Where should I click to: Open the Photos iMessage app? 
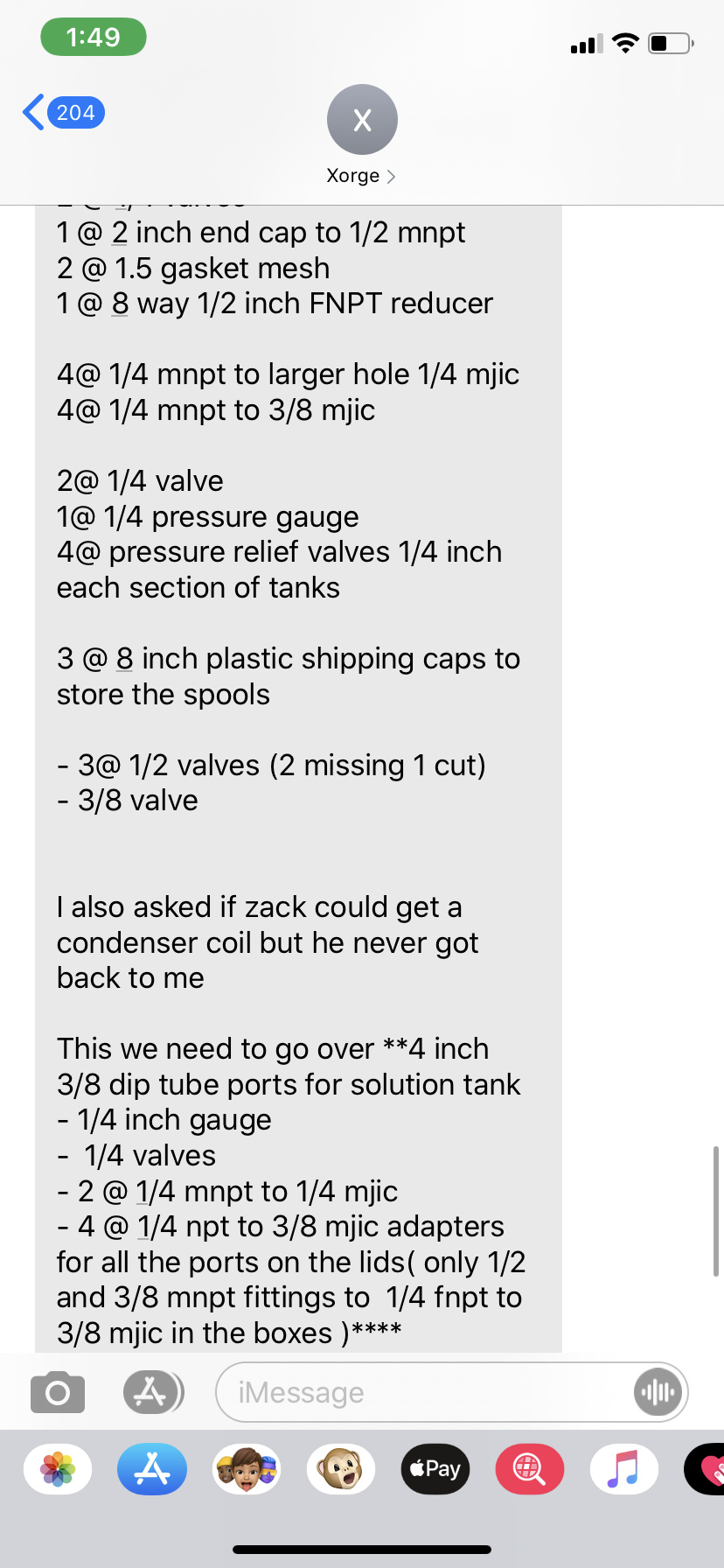click(58, 1469)
